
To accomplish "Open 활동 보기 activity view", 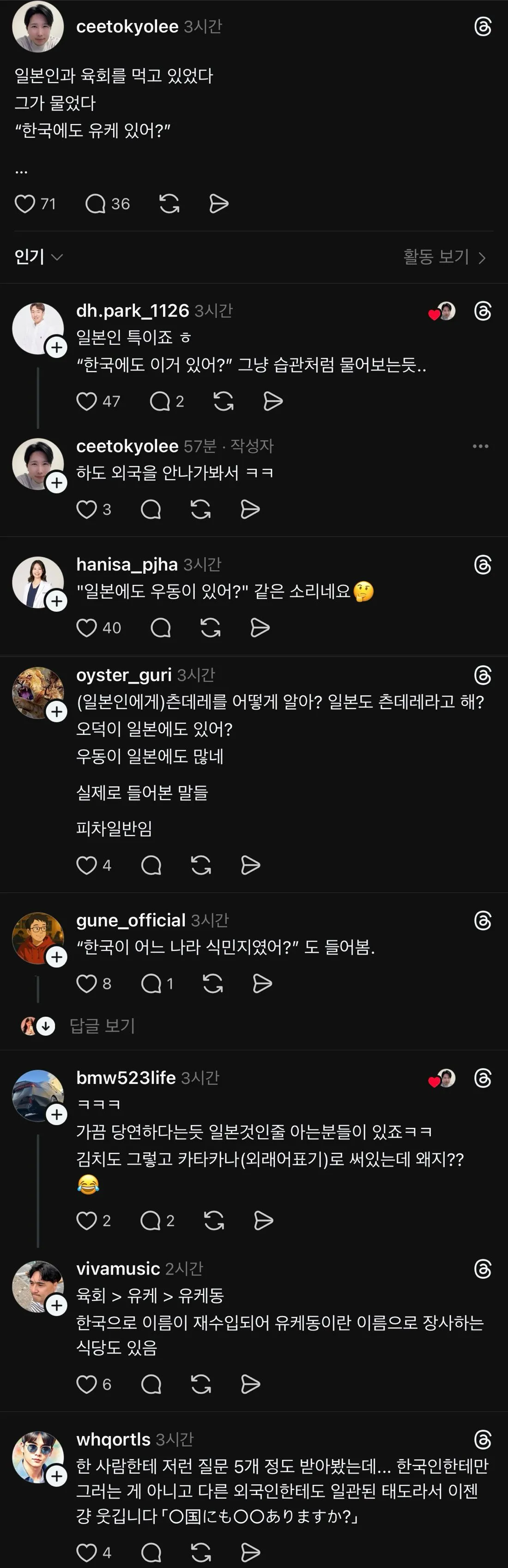I will (x=444, y=257).
